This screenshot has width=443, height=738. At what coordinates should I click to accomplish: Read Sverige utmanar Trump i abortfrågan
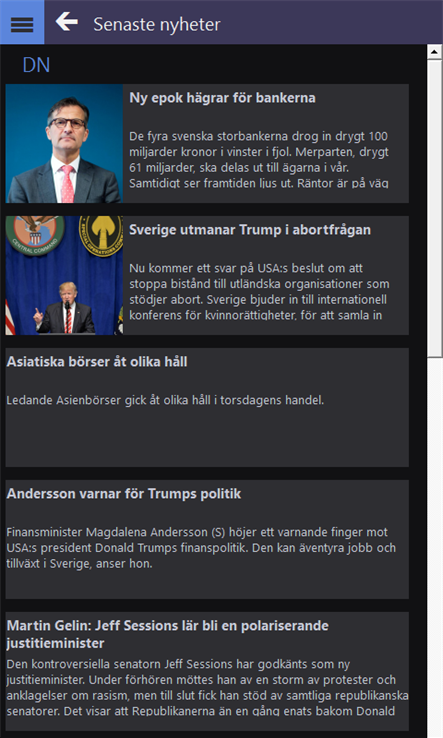click(x=207, y=275)
